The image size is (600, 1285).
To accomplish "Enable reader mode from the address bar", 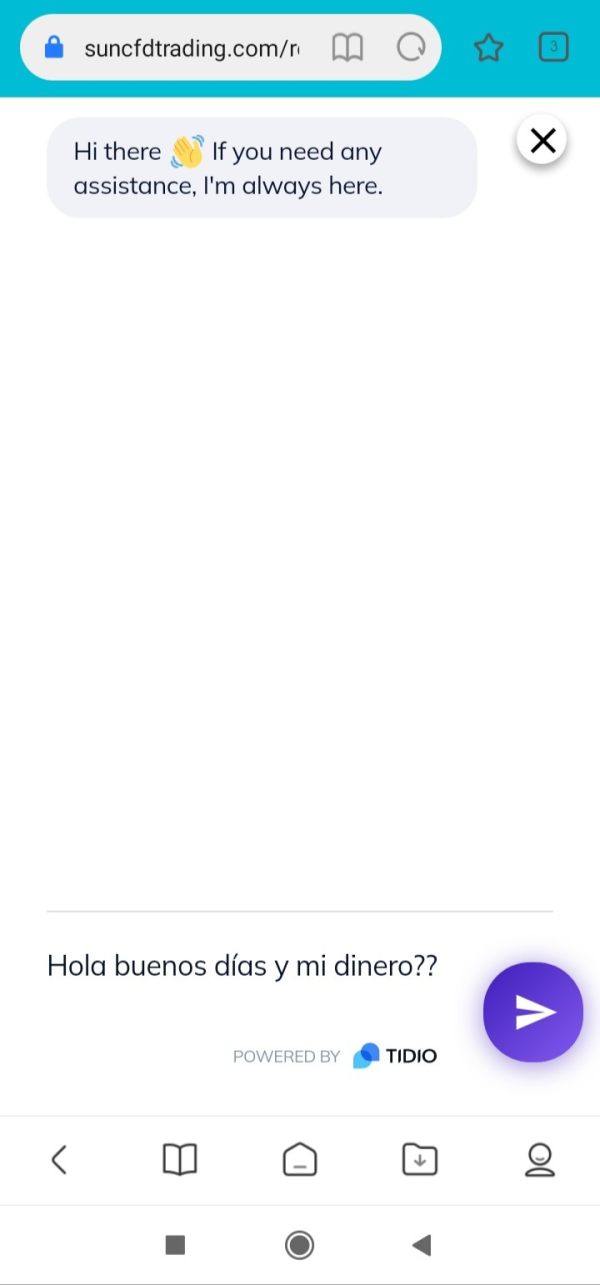I will click(347, 47).
